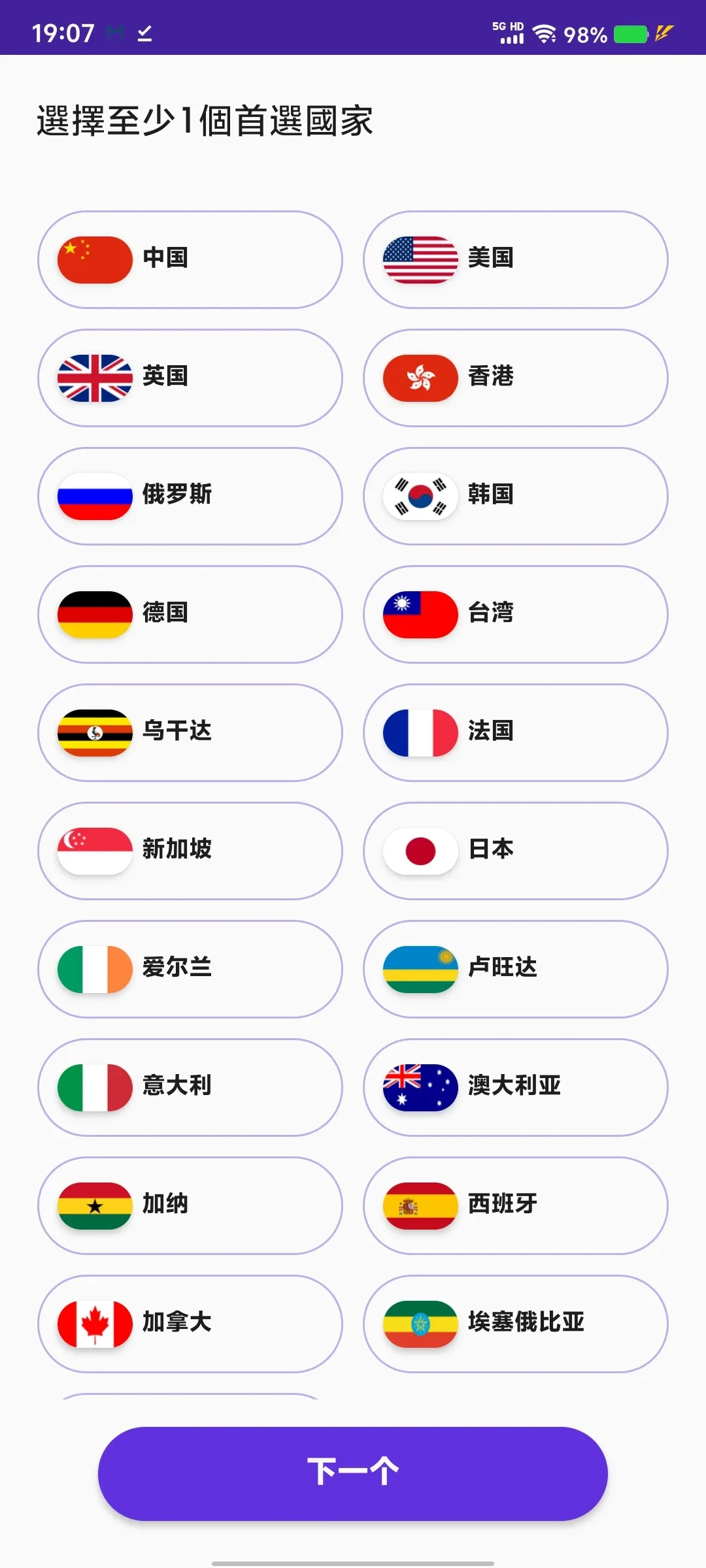Select the 德国 chip
This screenshot has height=1568, width=706.
tap(190, 614)
